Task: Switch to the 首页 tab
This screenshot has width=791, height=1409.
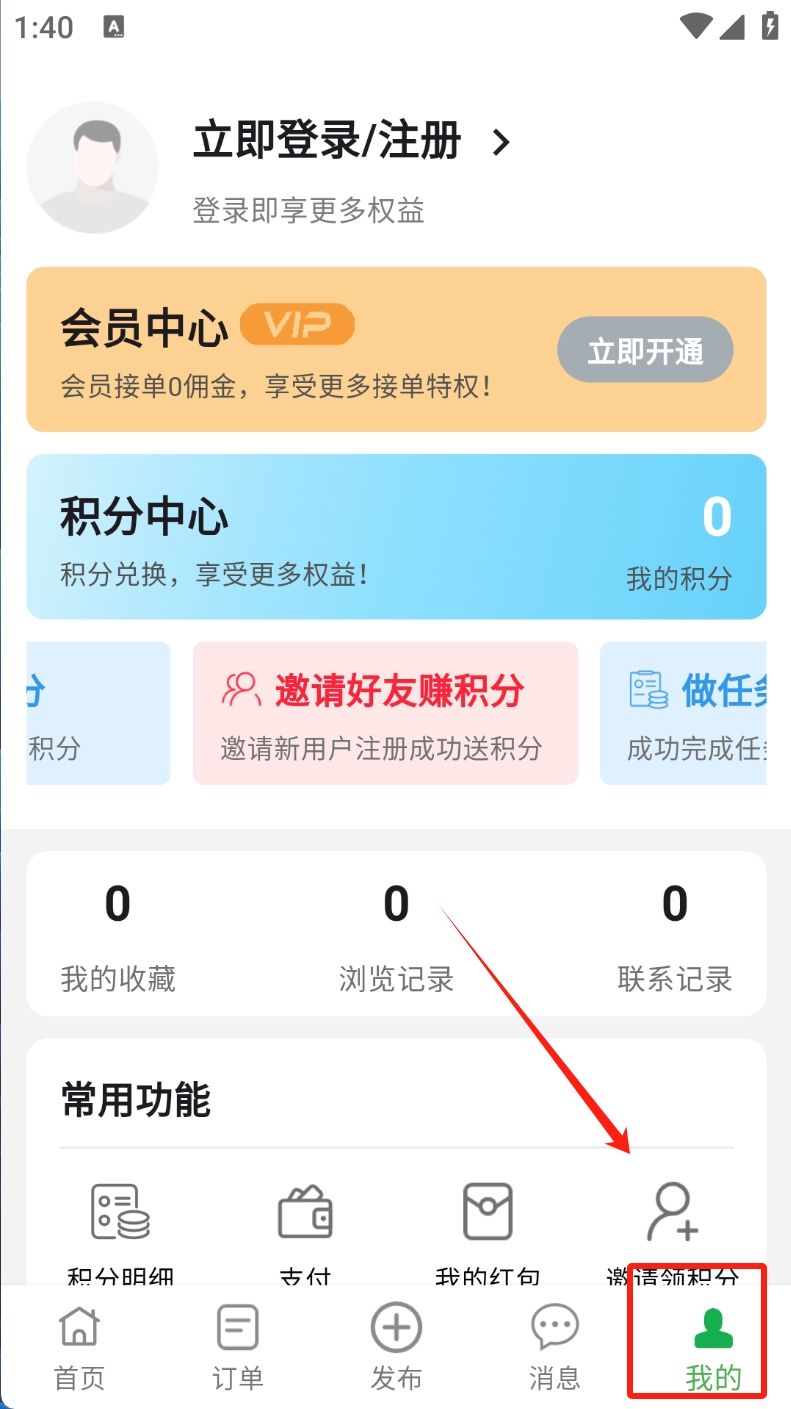Action: pyautogui.click(x=79, y=1347)
